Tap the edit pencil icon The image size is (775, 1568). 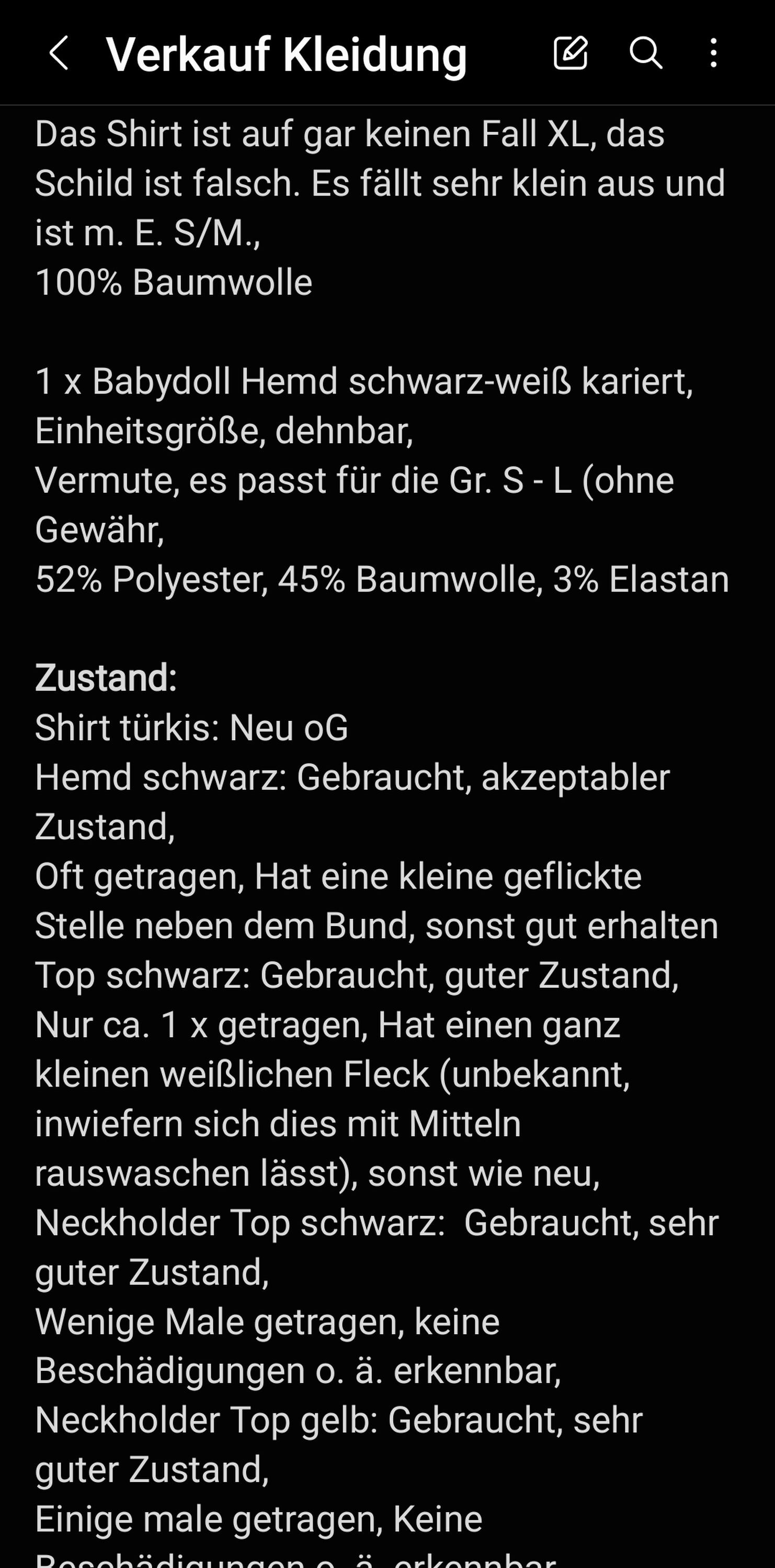point(571,53)
